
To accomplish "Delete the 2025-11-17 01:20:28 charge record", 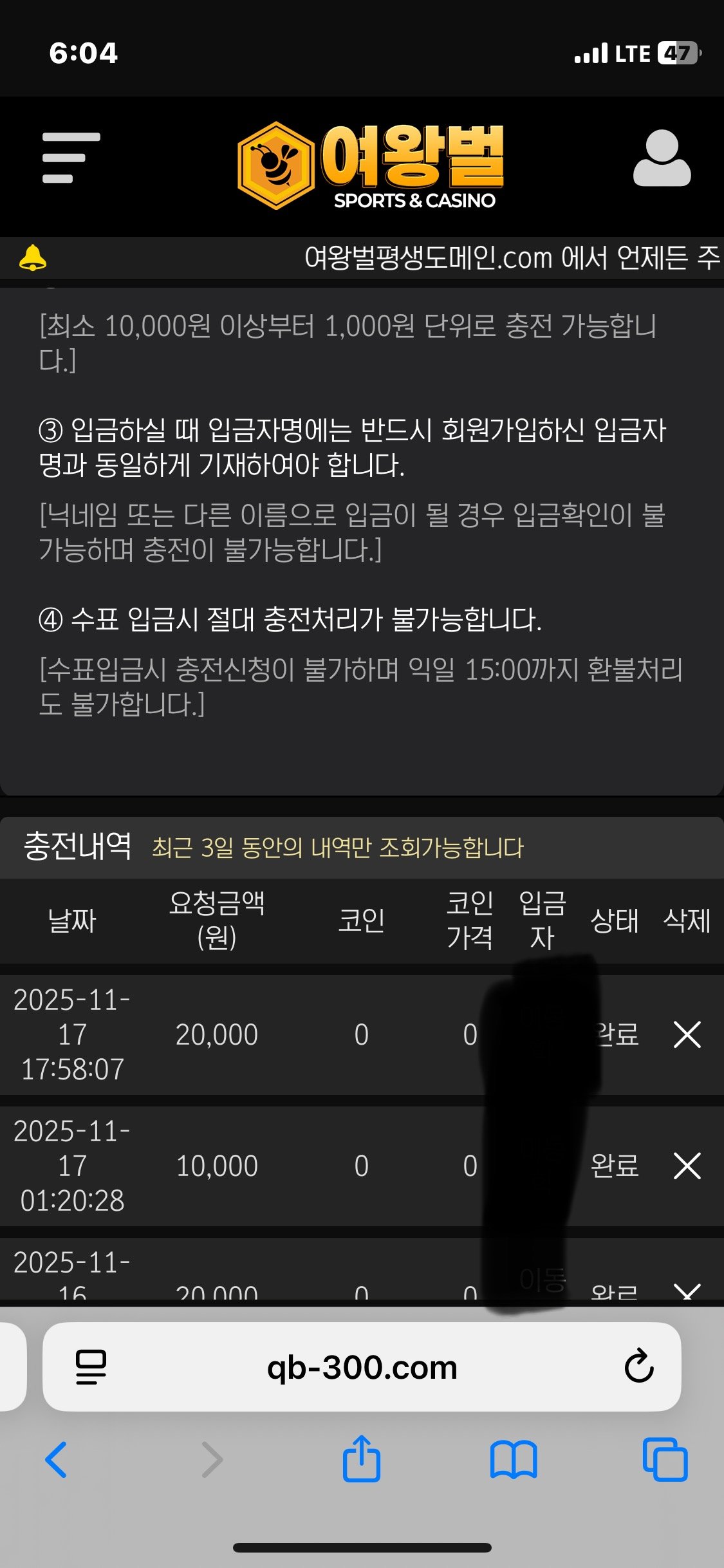I will tap(687, 1166).
